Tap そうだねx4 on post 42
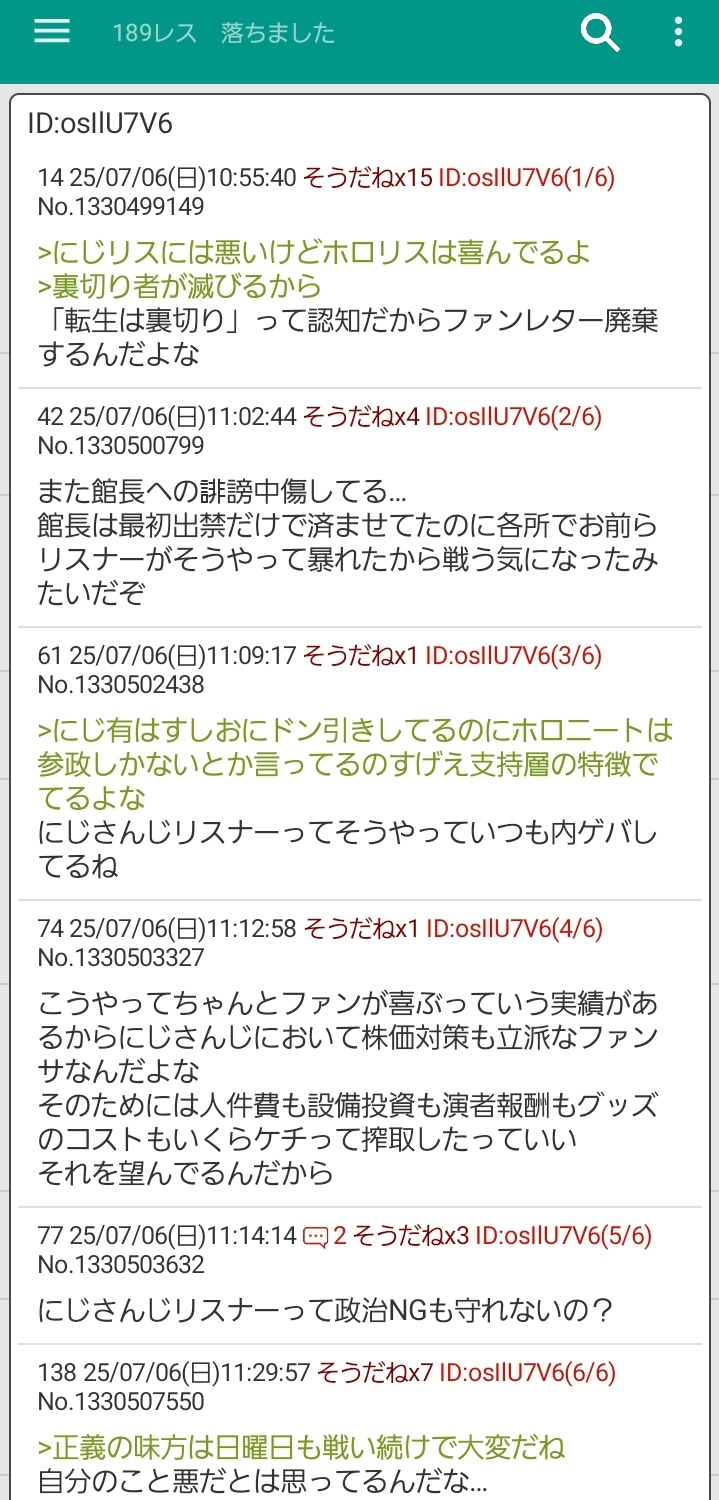The width and height of the screenshot is (719, 1500). pyautogui.click(x=361, y=416)
